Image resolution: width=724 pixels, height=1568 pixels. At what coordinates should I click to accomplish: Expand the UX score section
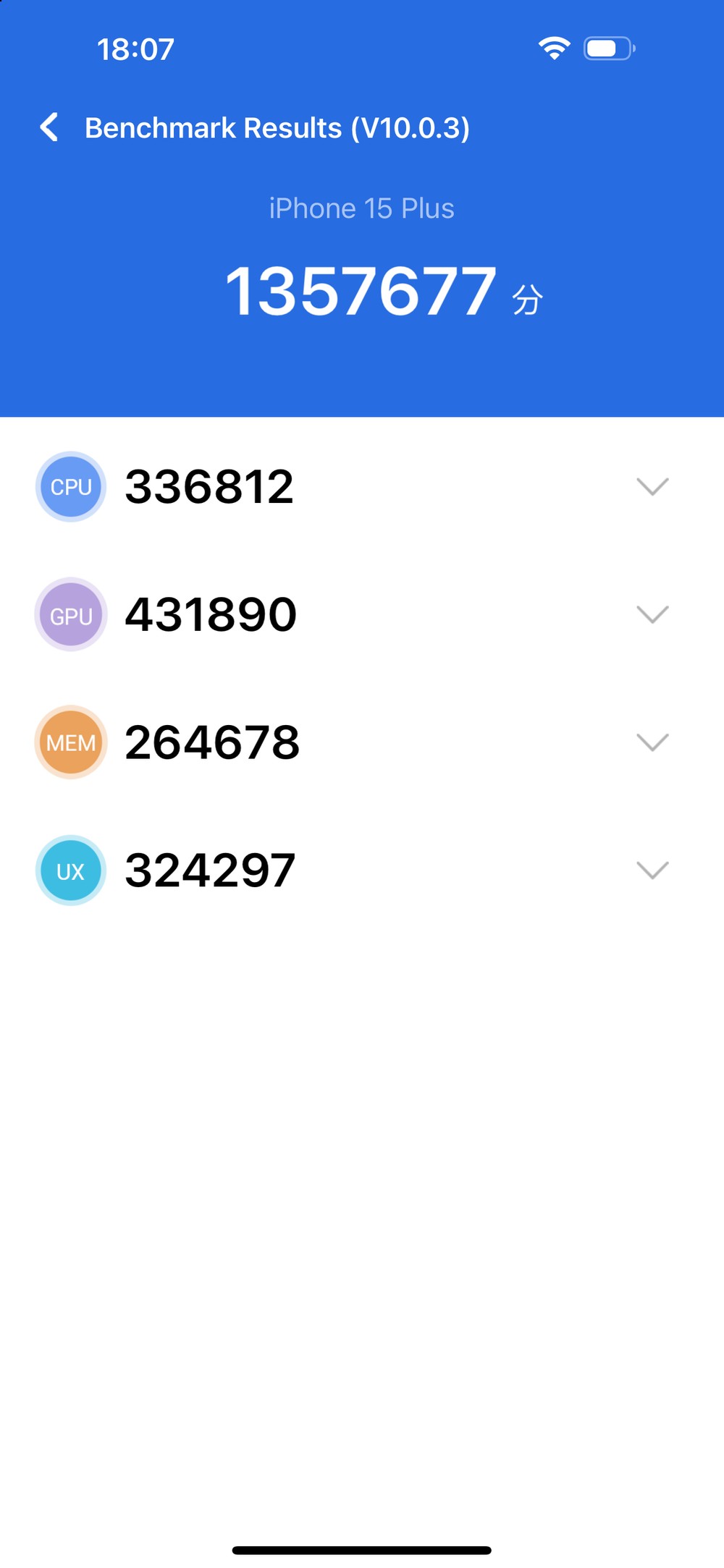(652, 870)
